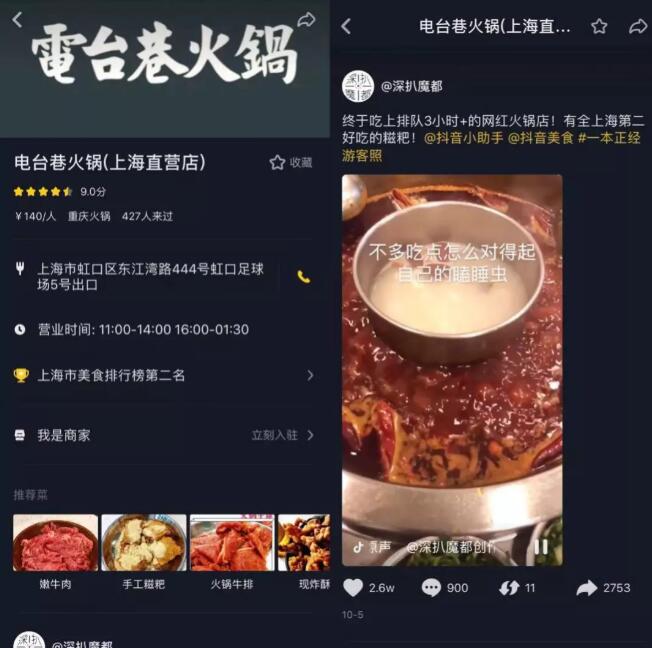Viewport: 652px width, 648px height.
Task: Open recommended dish 现炸酥肉
Action: [x=305, y=543]
